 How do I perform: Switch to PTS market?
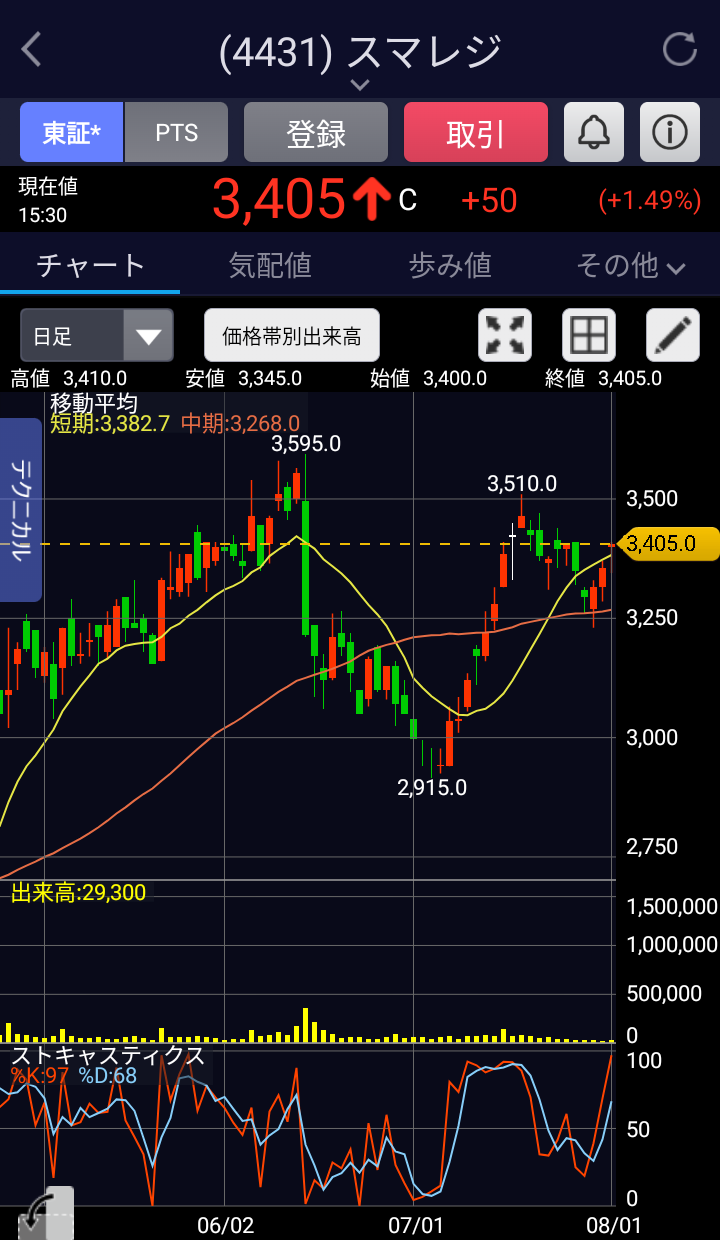(177, 133)
